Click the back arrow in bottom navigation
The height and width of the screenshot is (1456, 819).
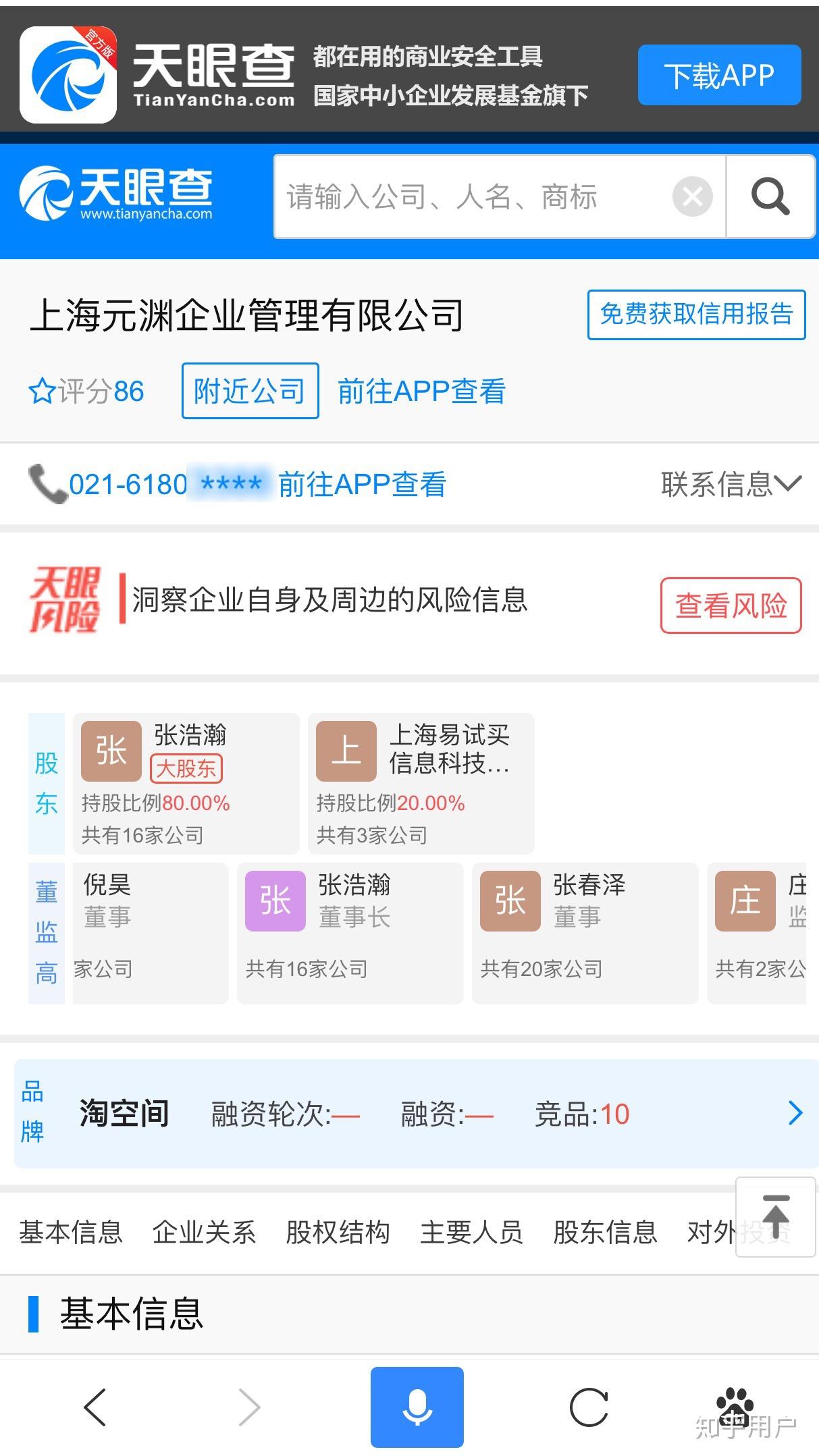click(95, 1408)
